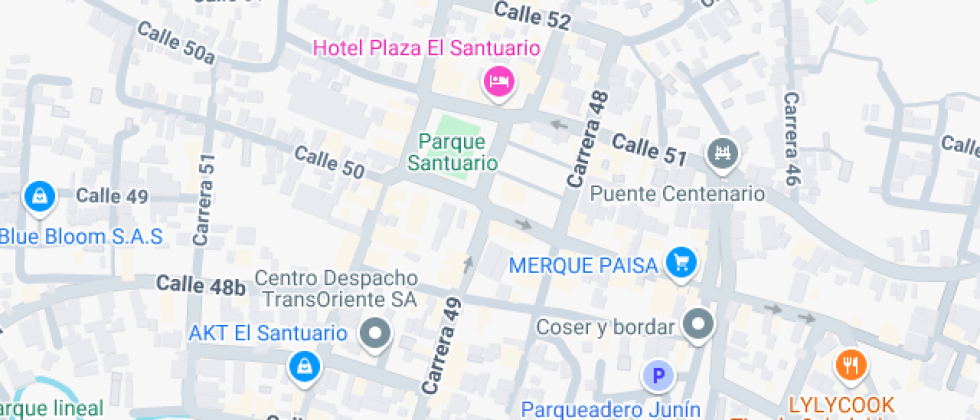Select the Blue Bloom S.A.S shop pin
The width and height of the screenshot is (980, 420).
tap(39, 197)
